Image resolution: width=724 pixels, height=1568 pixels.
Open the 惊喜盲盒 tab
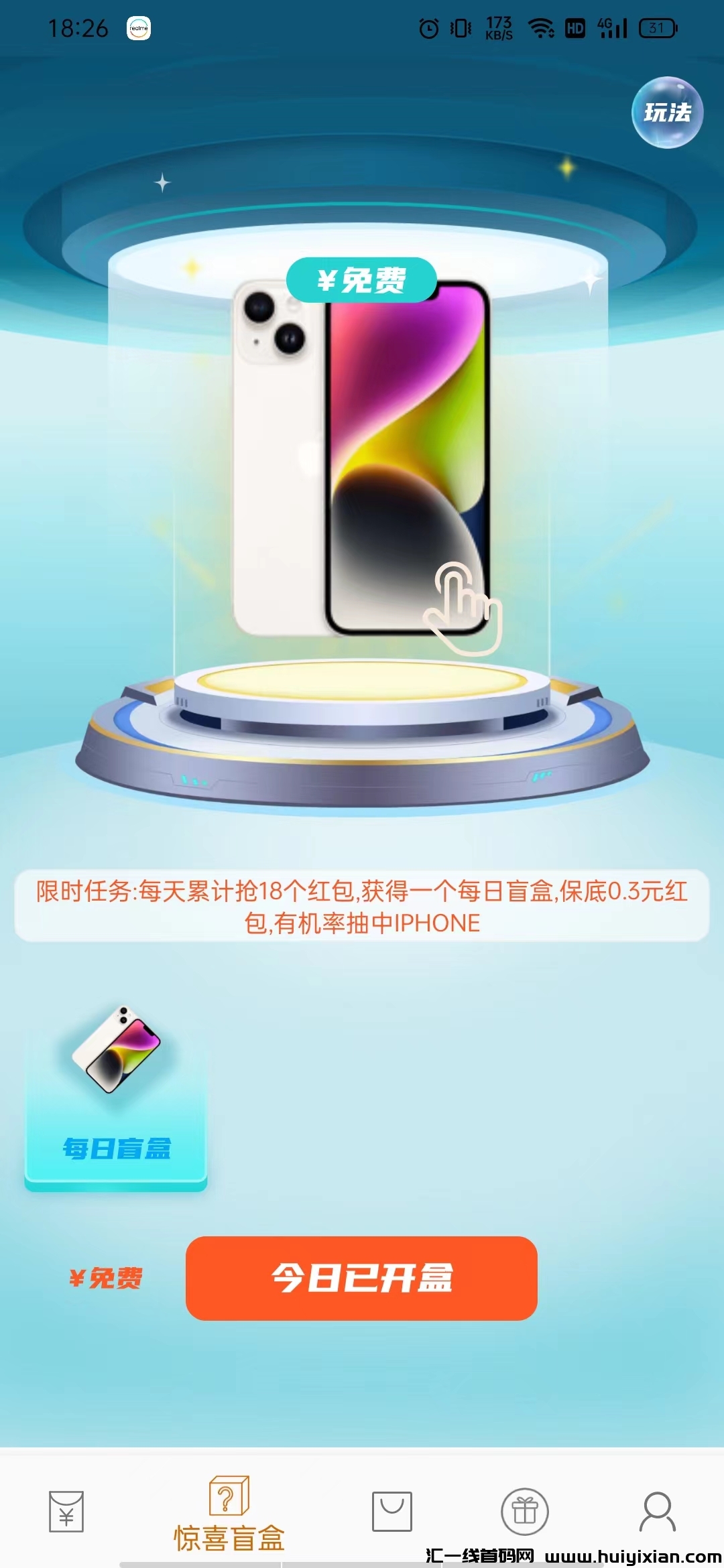click(229, 1514)
